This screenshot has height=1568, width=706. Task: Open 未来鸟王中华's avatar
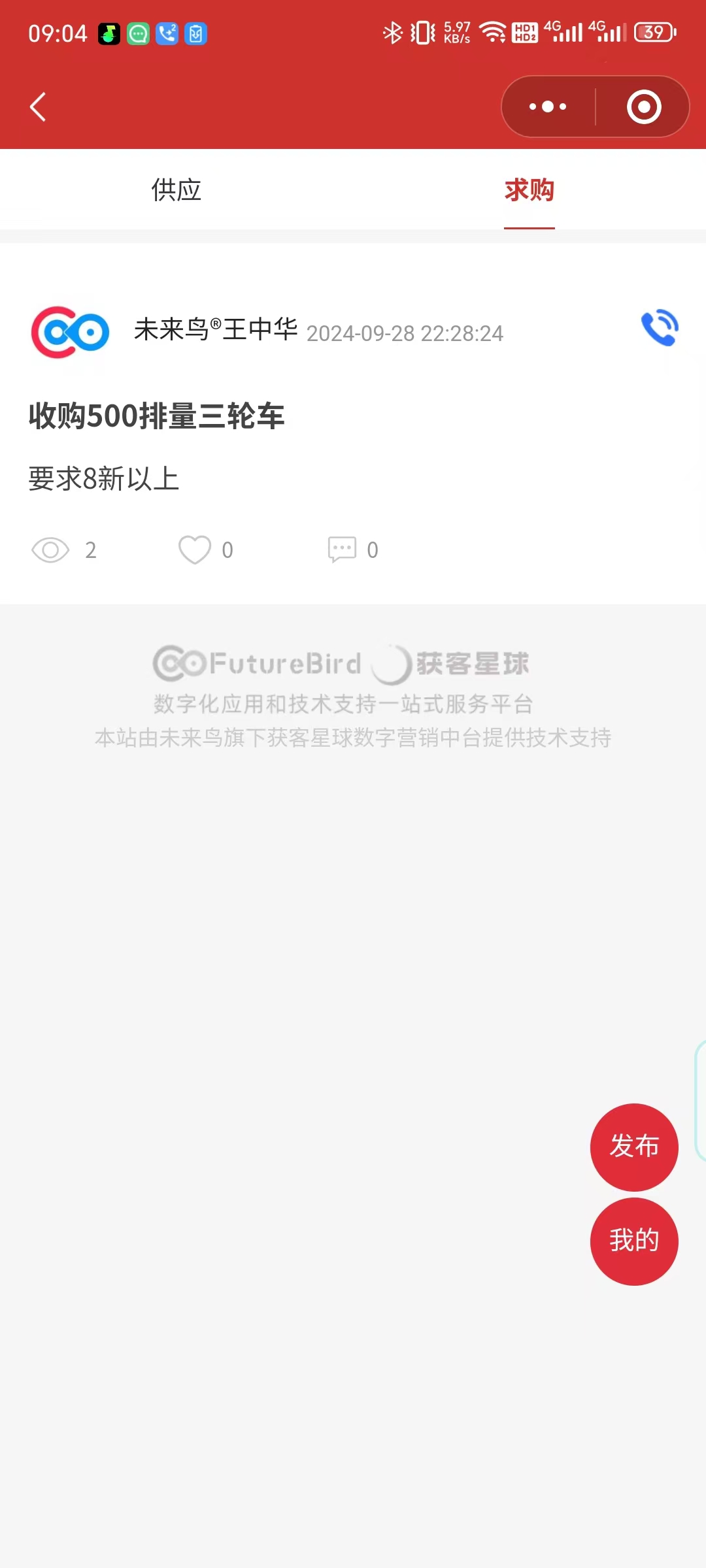tap(71, 332)
